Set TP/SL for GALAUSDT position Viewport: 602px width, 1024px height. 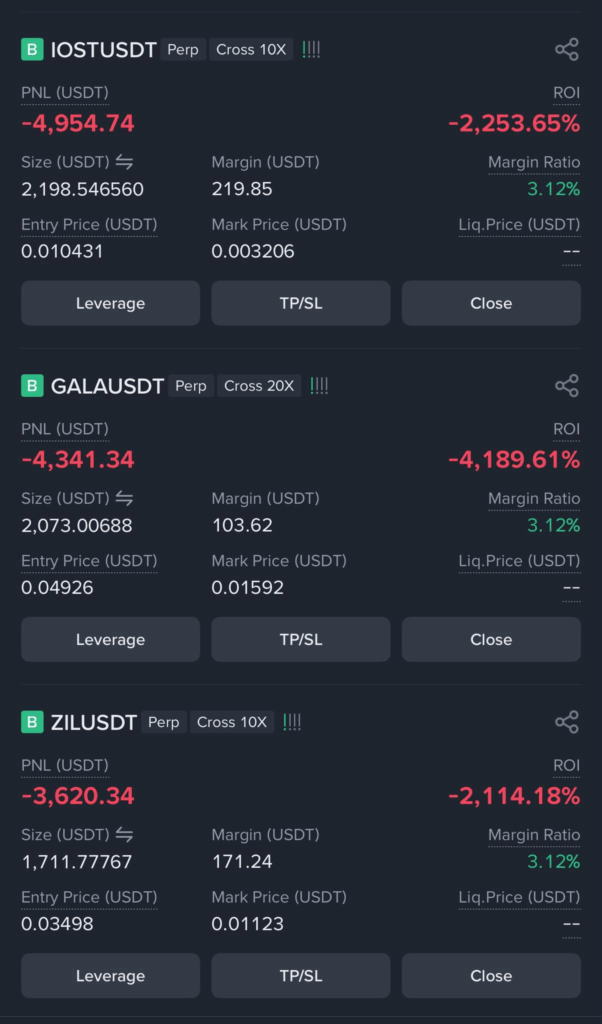pyautogui.click(x=300, y=639)
